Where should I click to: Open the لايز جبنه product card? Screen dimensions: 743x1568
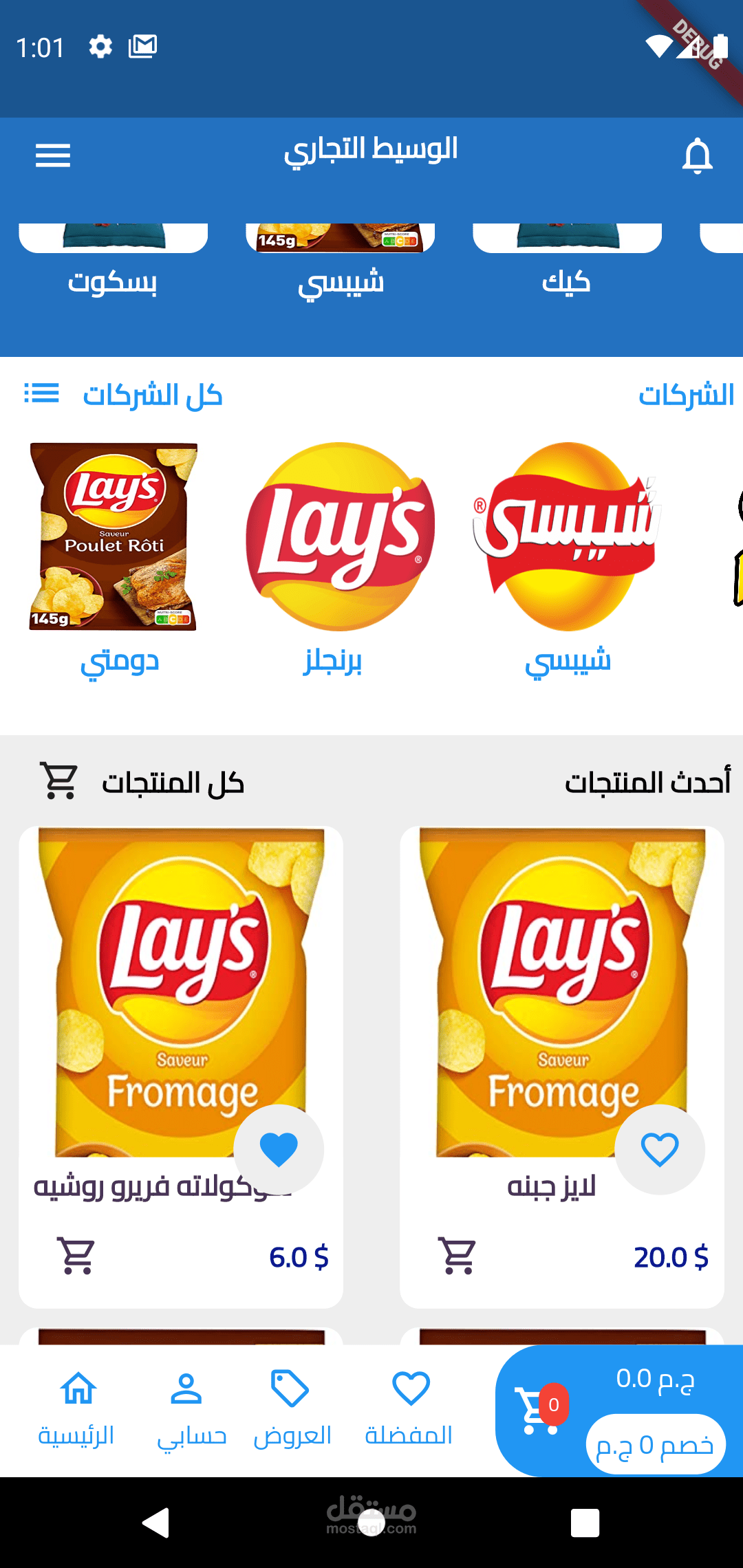coord(562,1067)
